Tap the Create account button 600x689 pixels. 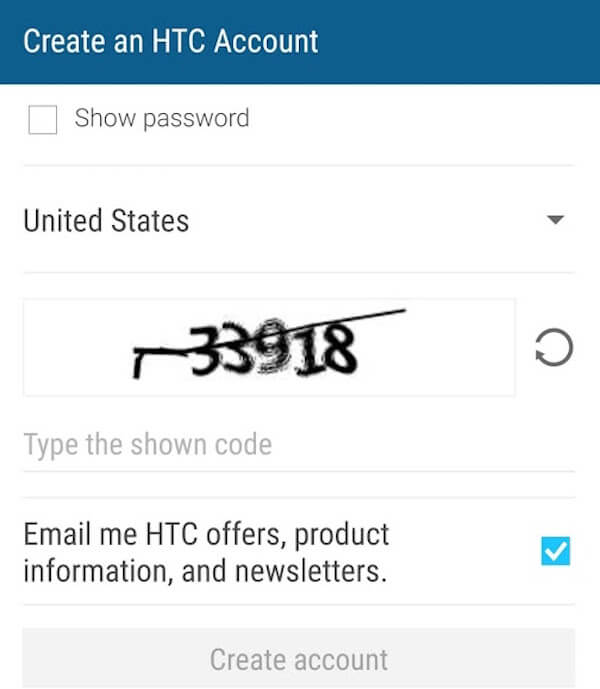(x=298, y=659)
